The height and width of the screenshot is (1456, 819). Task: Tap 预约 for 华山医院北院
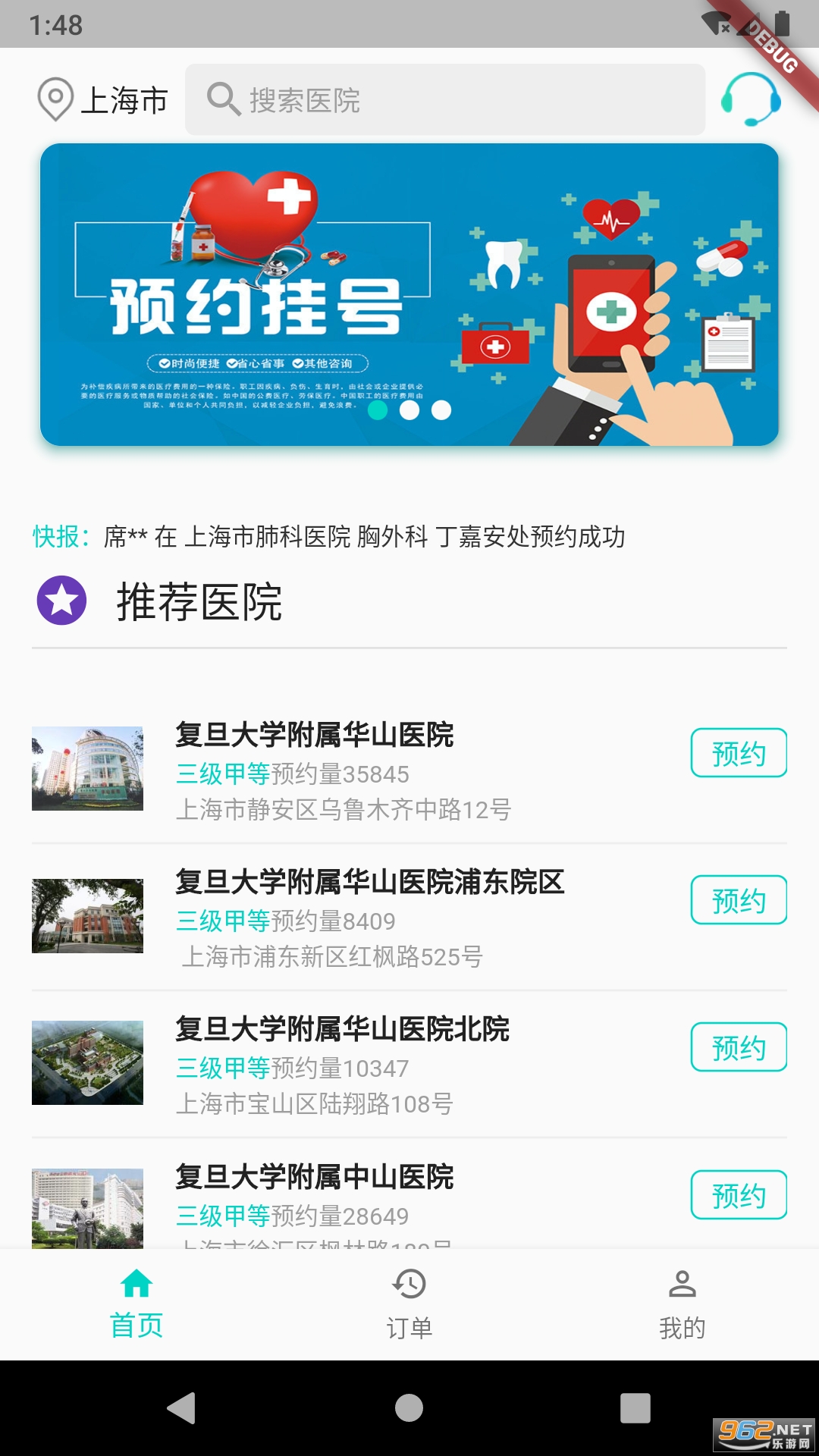pos(738,1047)
